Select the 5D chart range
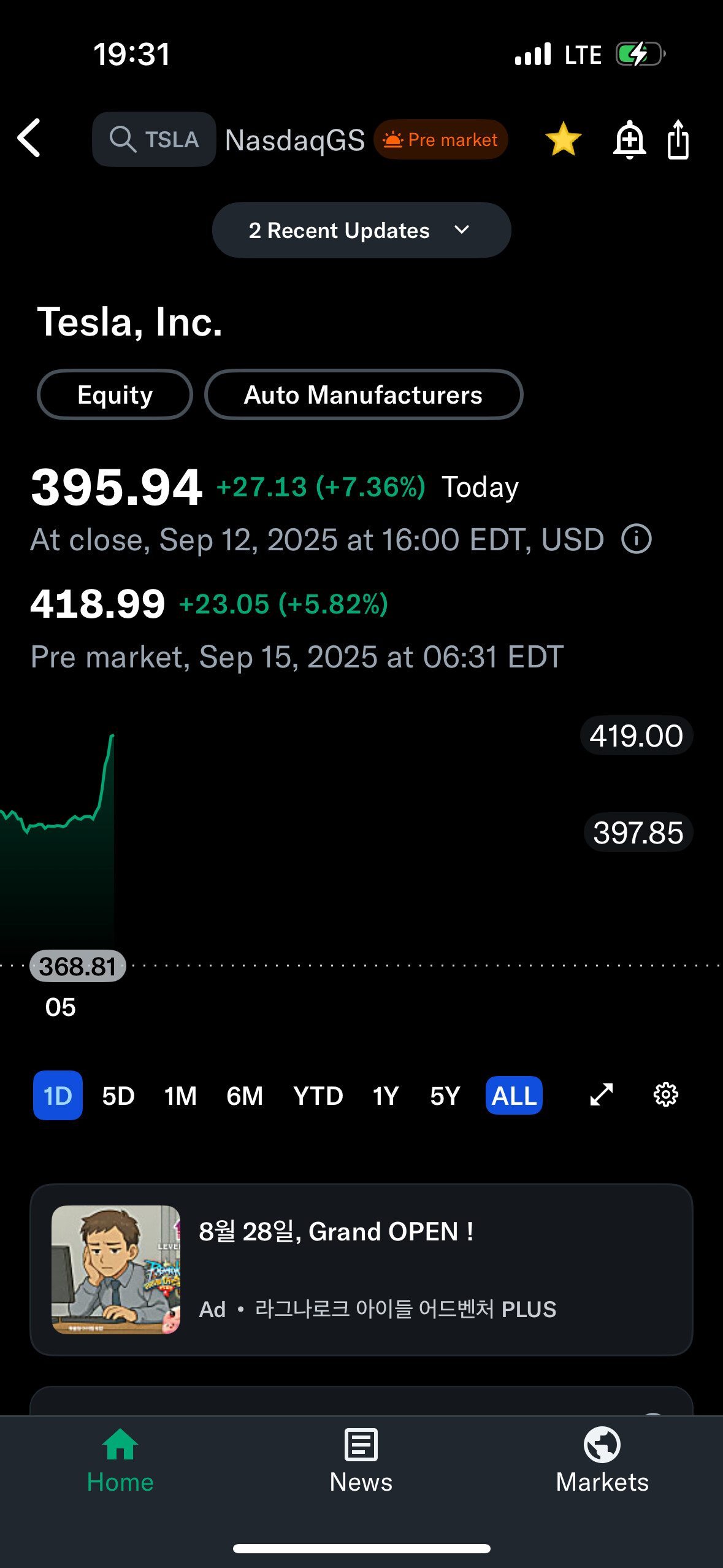The image size is (723, 1568). pyautogui.click(x=118, y=1096)
